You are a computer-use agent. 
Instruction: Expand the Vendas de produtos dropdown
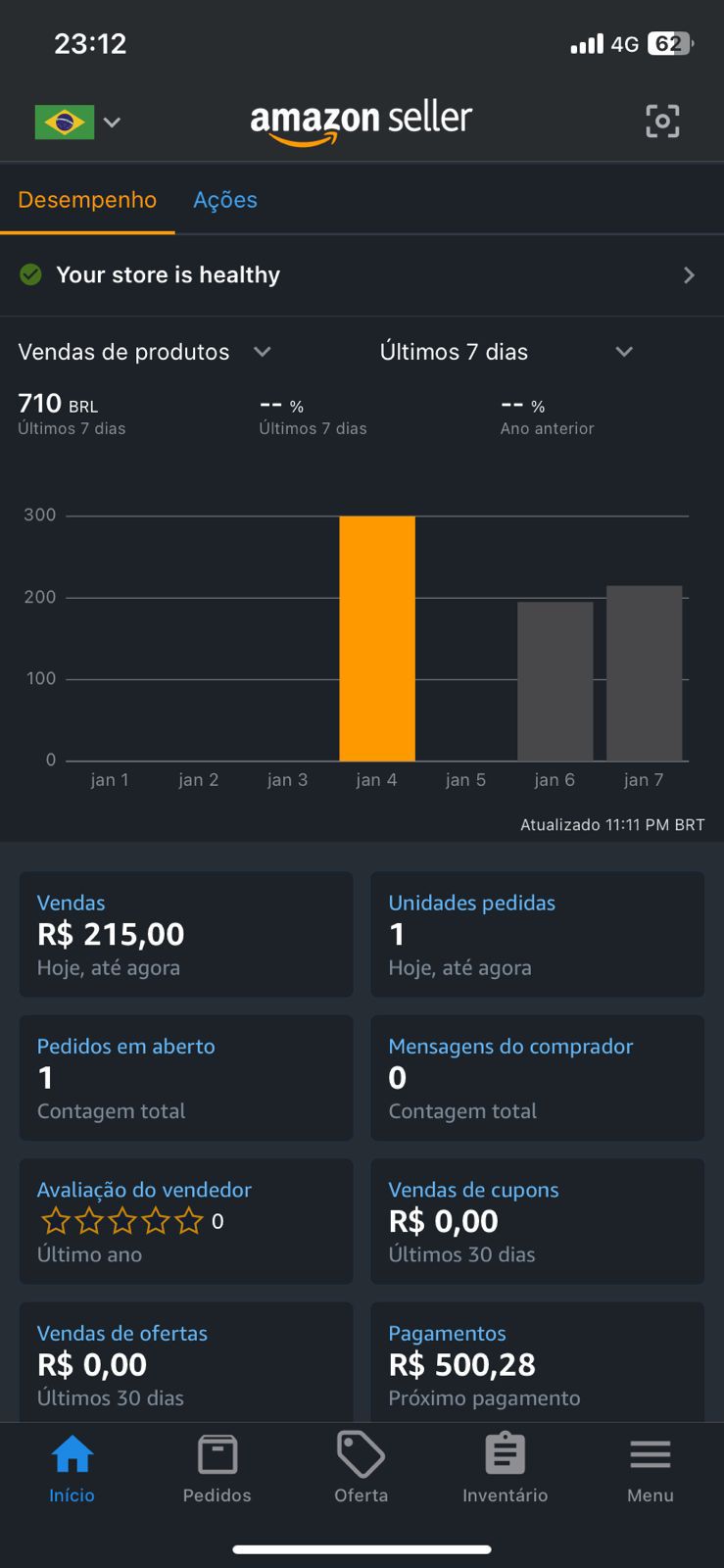[x=145, y=352]
